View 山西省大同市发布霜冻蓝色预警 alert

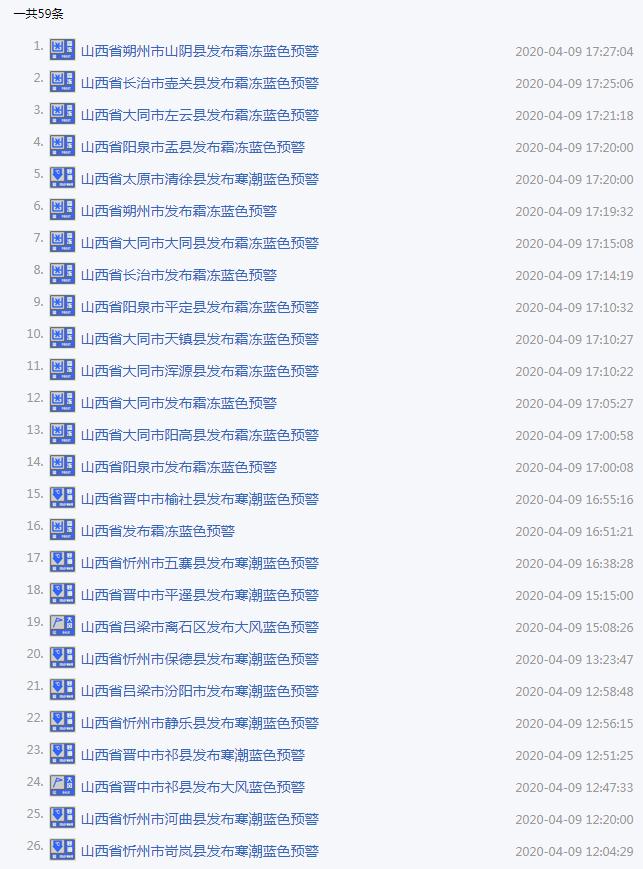click(179, 403)
